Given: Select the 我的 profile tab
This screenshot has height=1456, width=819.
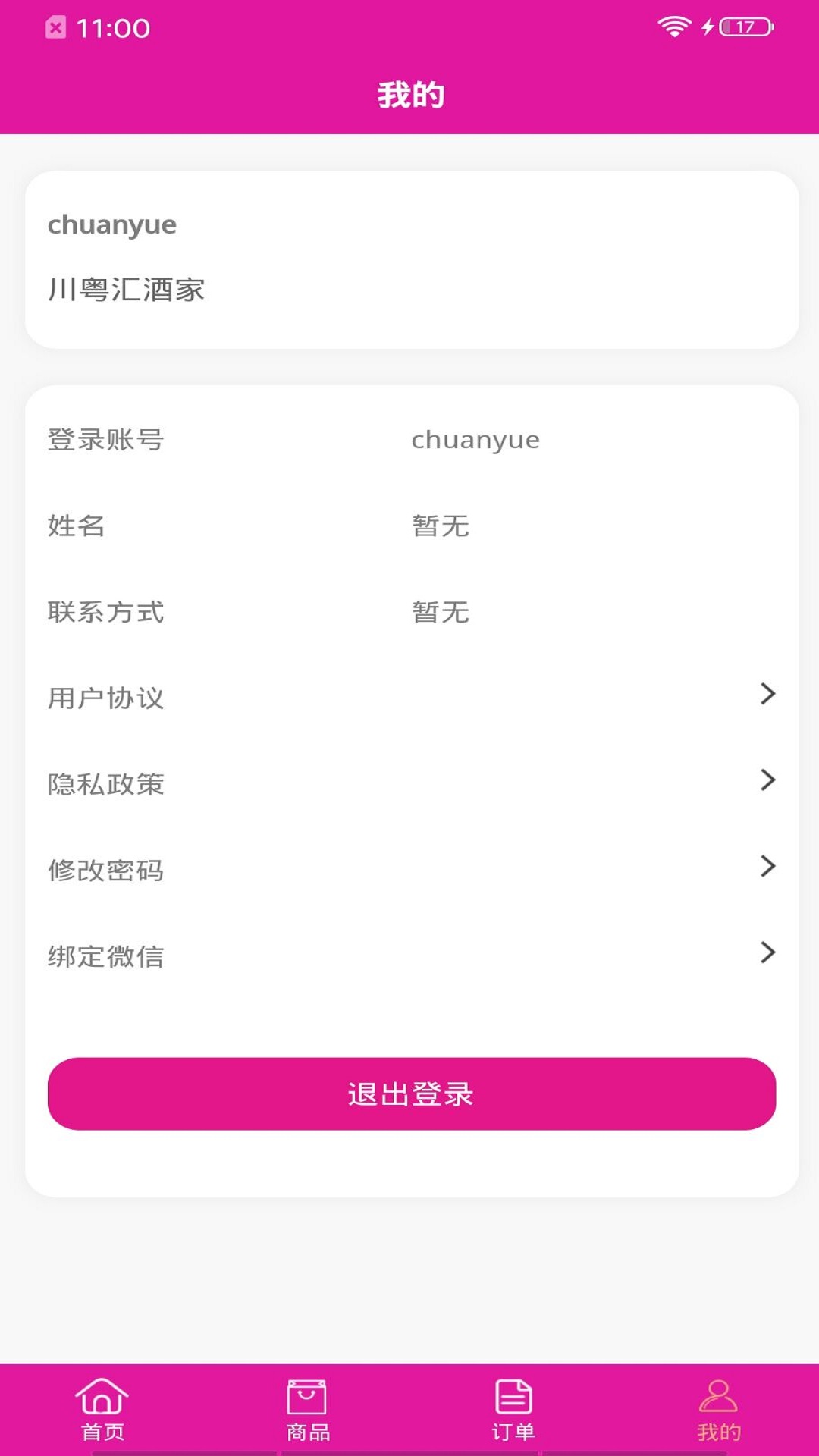Looking at the screenshot, I should [718, 1409].
